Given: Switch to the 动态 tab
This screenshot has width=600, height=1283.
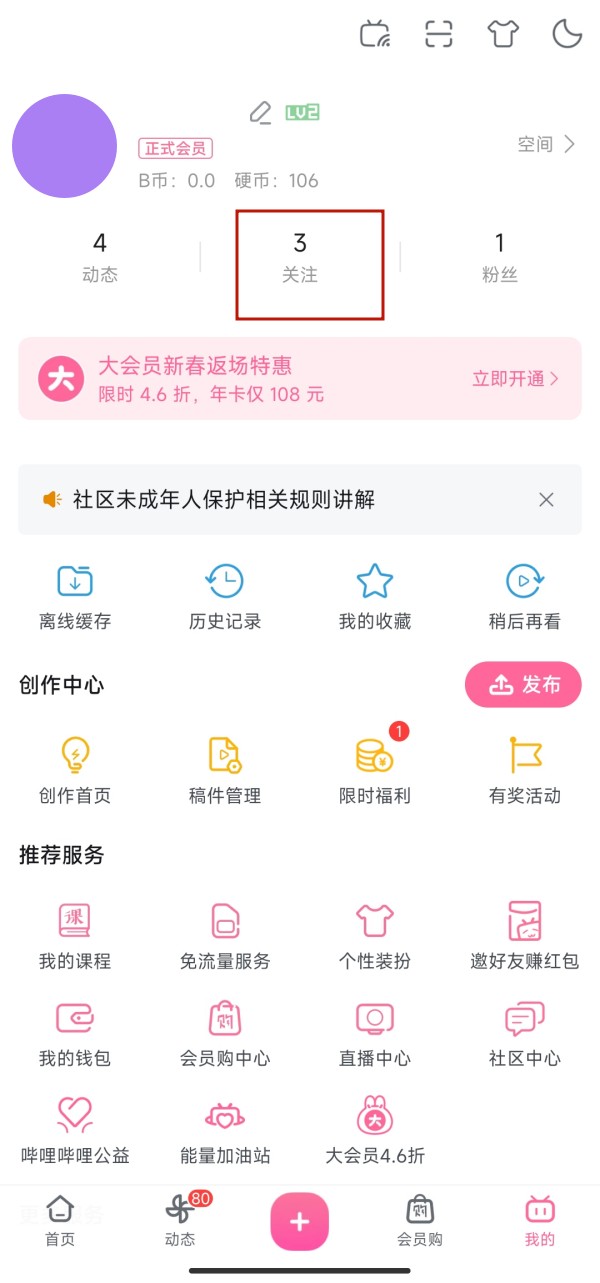Looking at the screenshot, I should (180, 1221).
